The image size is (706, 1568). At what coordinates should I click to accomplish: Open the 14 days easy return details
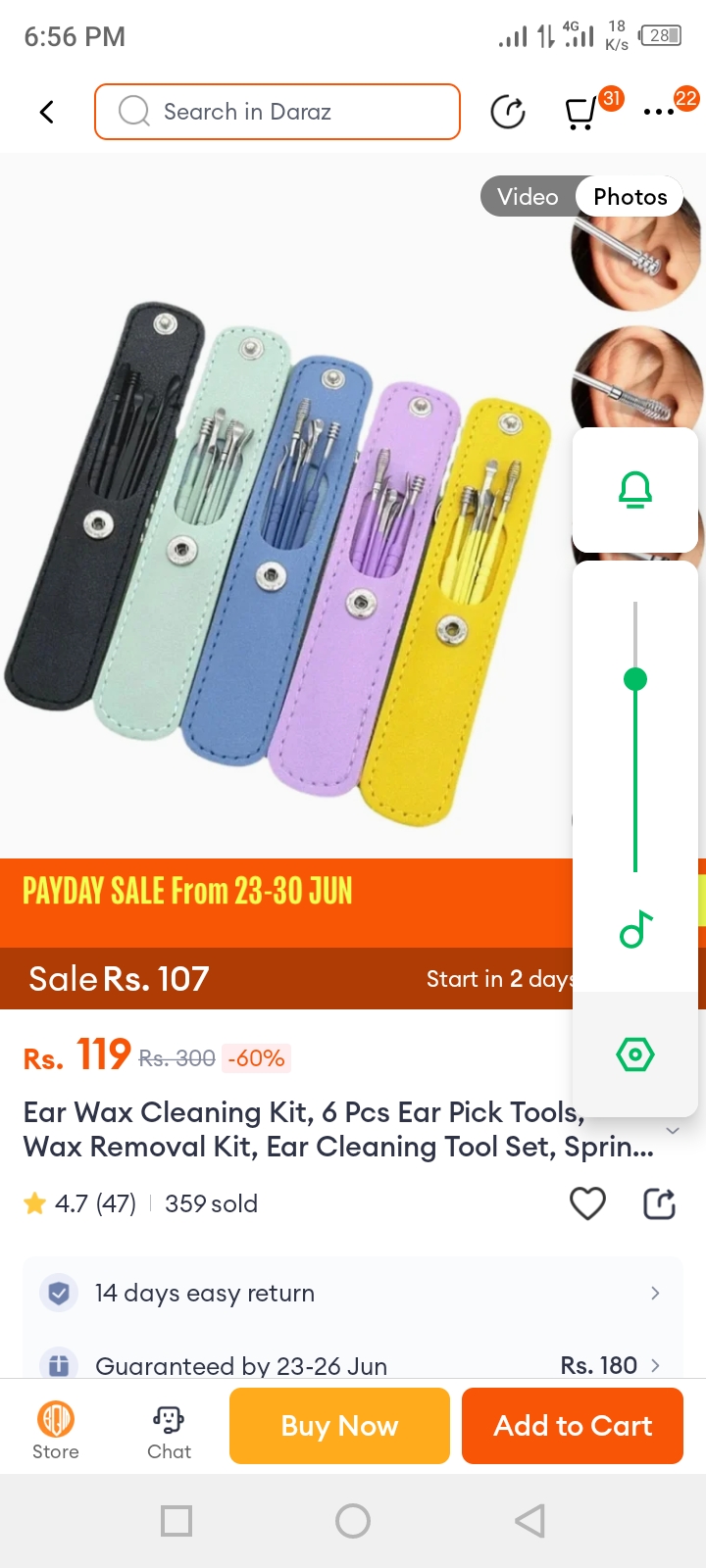[x=353, y=1293]
